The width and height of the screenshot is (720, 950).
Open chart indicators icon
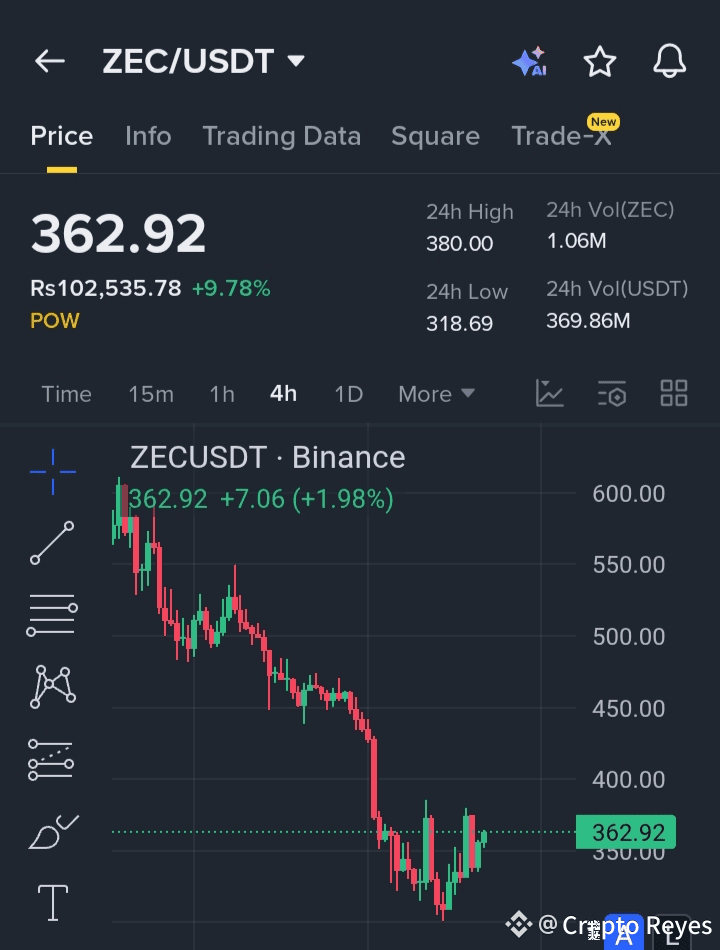click(550, 393)
